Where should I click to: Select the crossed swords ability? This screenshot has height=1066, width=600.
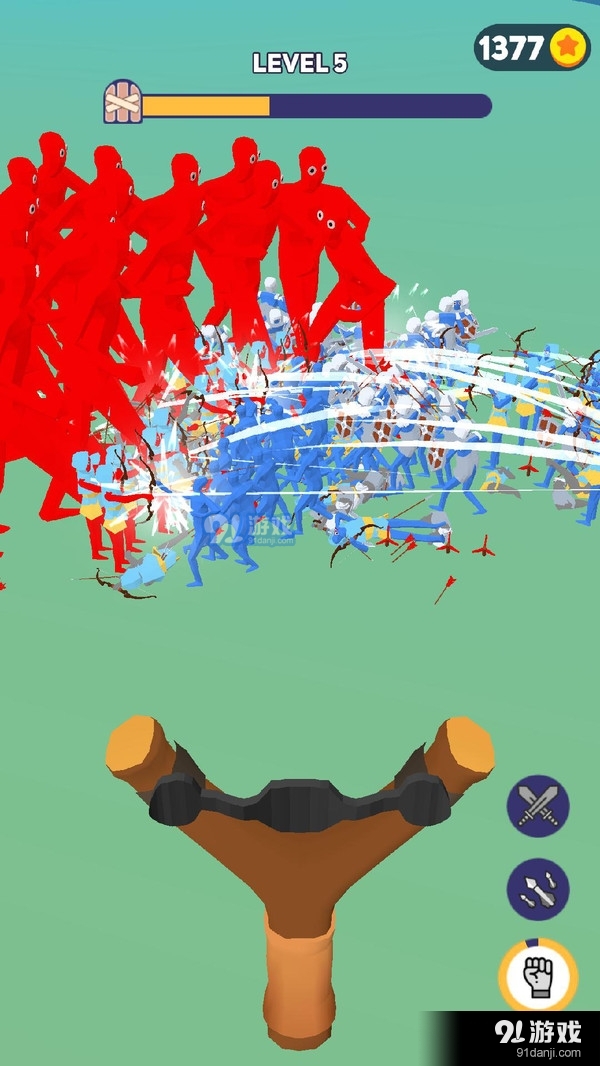(538, 806)
